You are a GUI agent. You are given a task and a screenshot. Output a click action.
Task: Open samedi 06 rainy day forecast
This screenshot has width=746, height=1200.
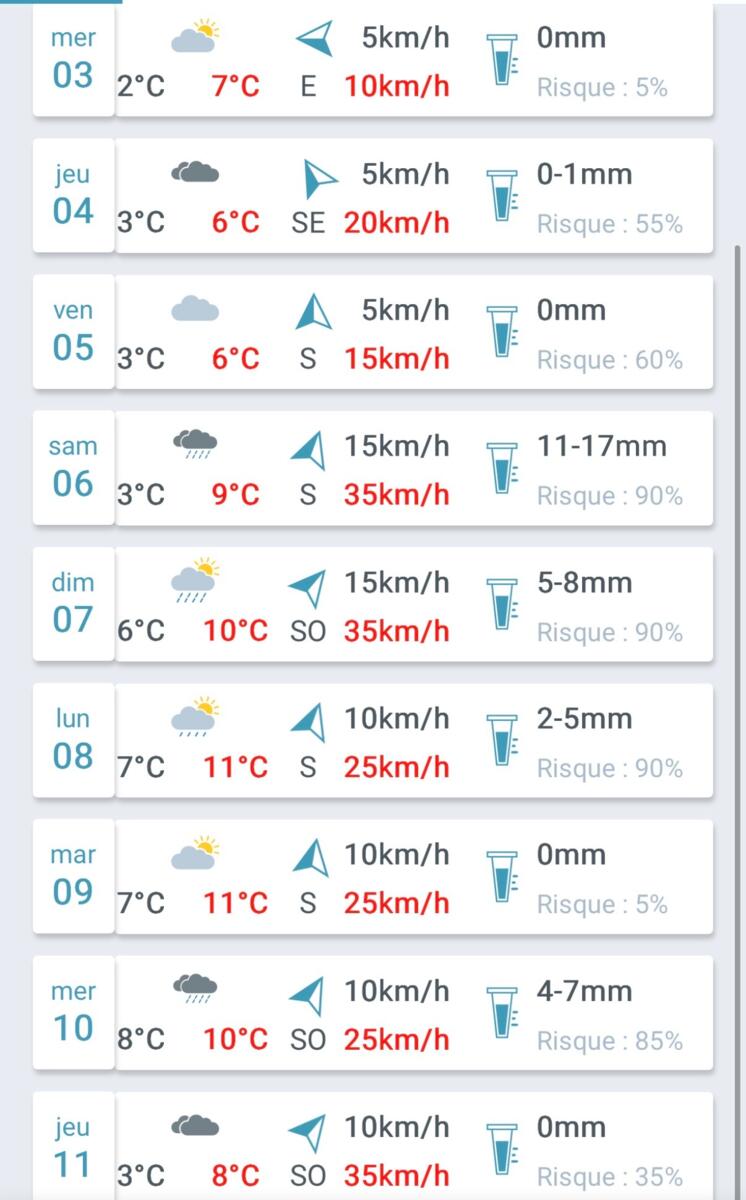(x=372, y=468)
